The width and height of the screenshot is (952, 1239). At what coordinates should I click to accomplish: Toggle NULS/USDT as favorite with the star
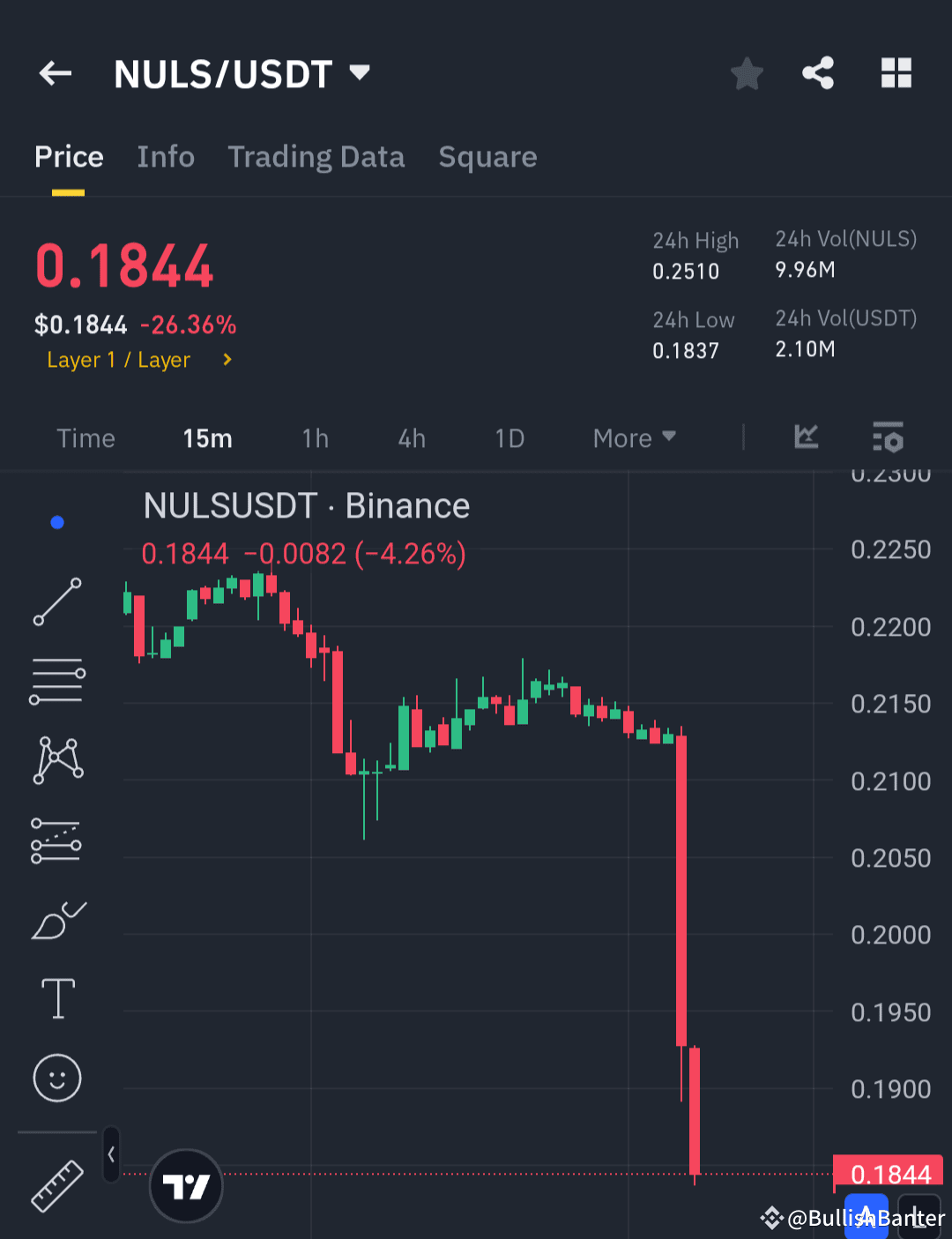[x=747, y=73]
